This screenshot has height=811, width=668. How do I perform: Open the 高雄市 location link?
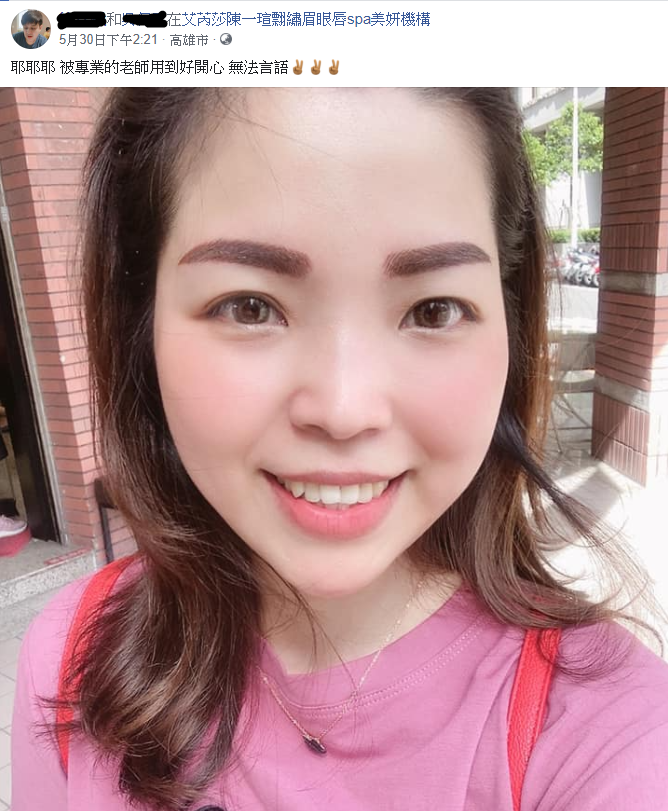click(x=190, y=39)
